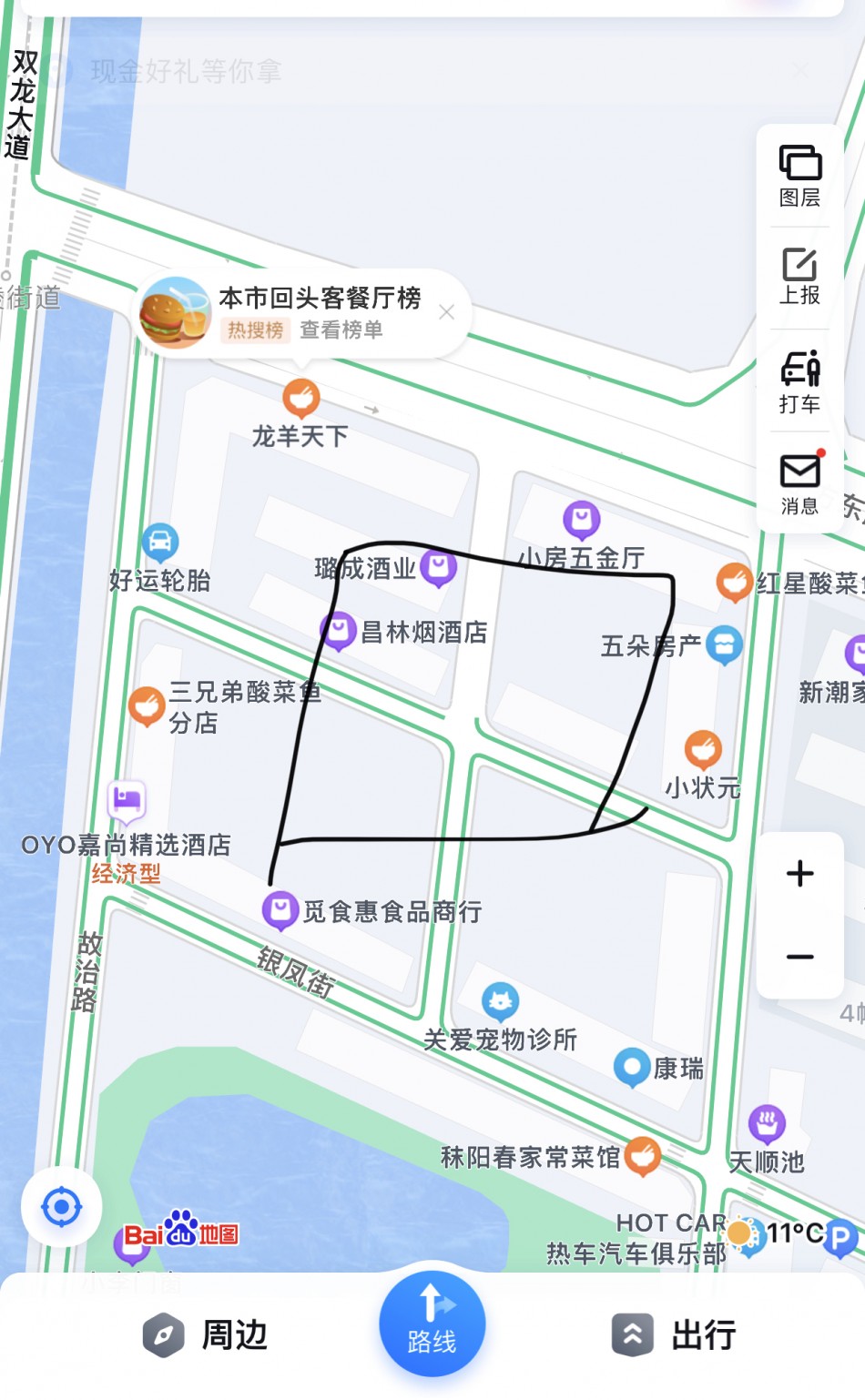Screen dimensions: 865x1400
Task: Open the 路线 route planner
Action: [x=432, y=1323]
